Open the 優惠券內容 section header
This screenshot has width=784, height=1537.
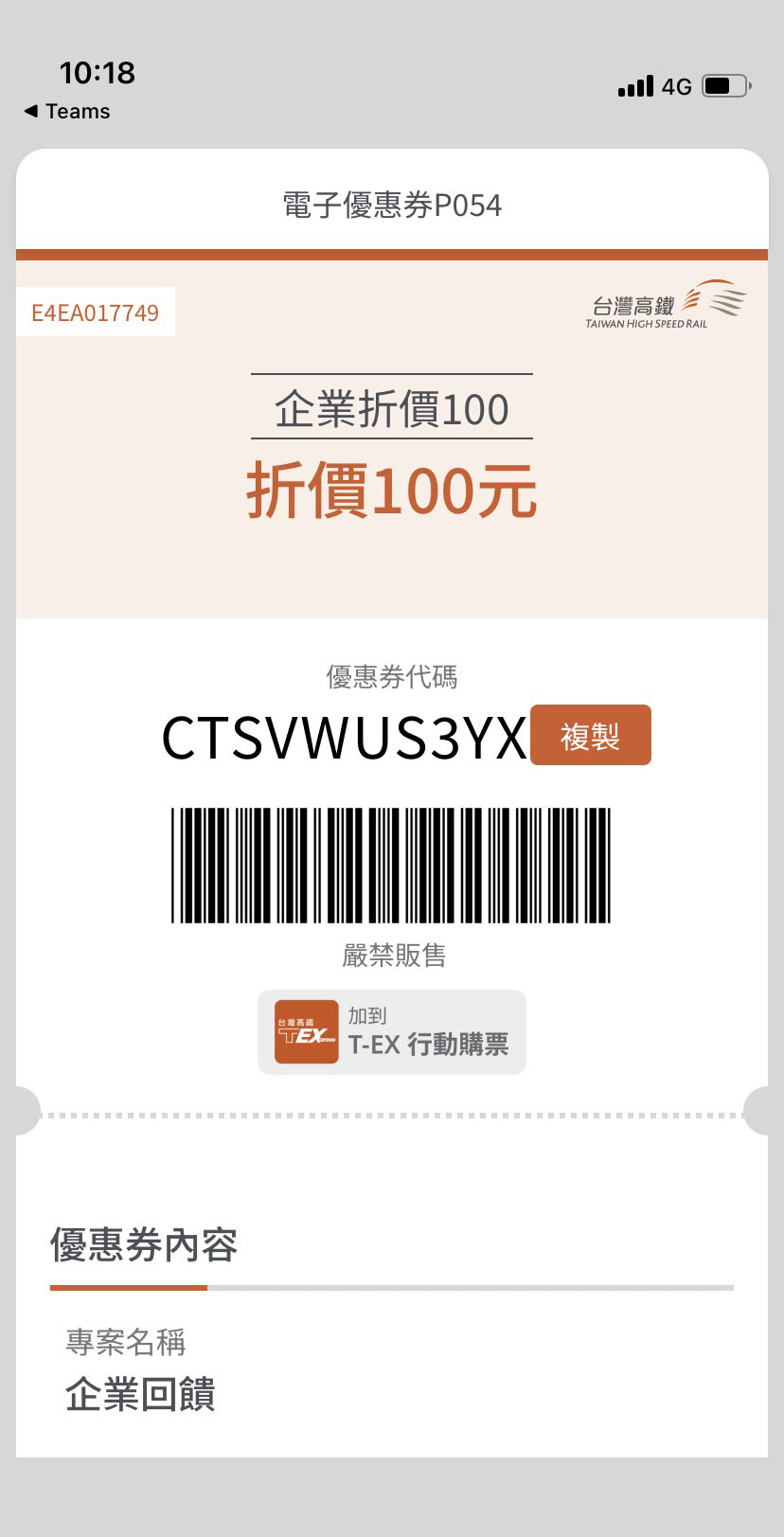144,1247
